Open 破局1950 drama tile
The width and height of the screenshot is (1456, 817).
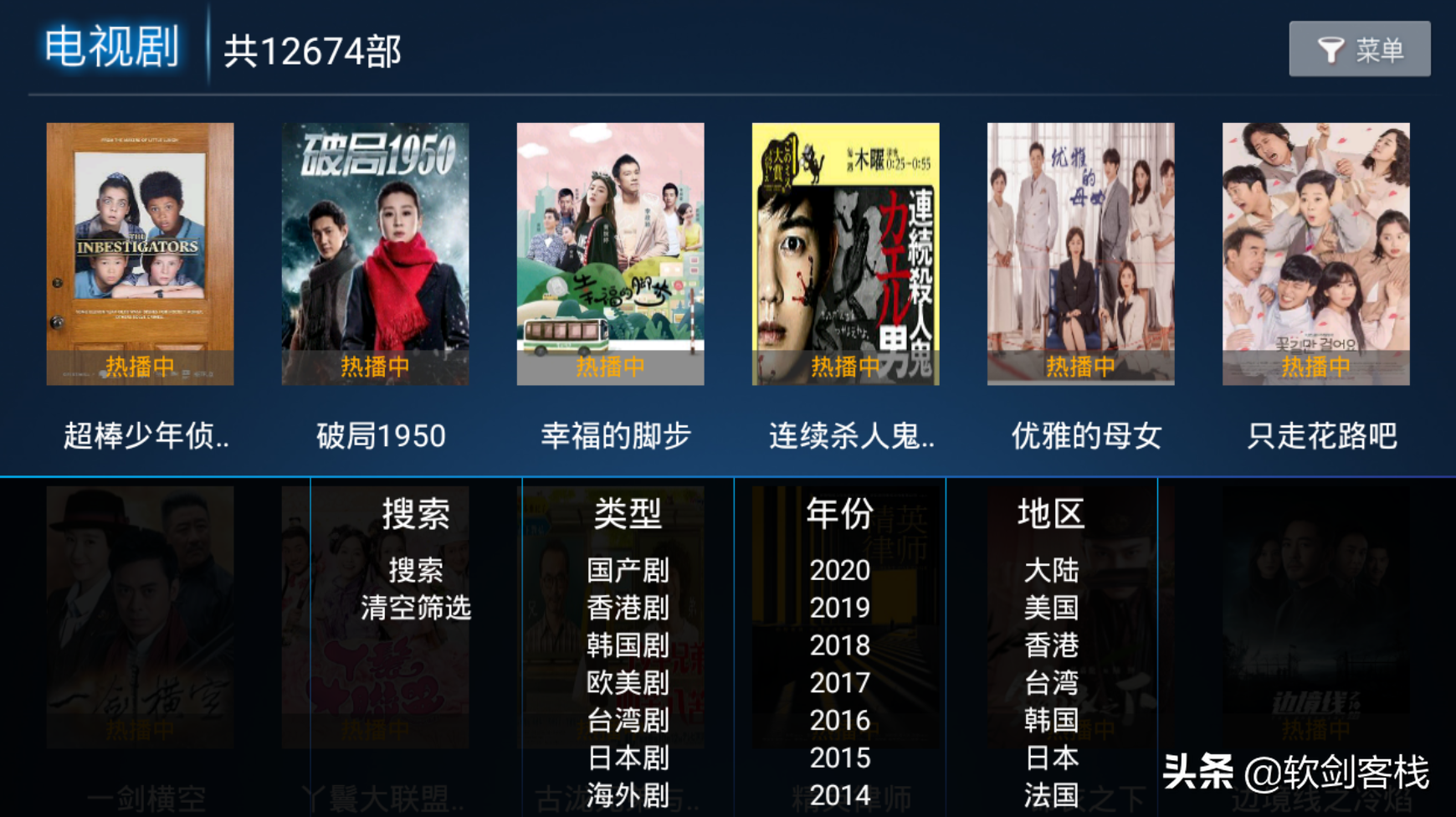tap(375, 254)
